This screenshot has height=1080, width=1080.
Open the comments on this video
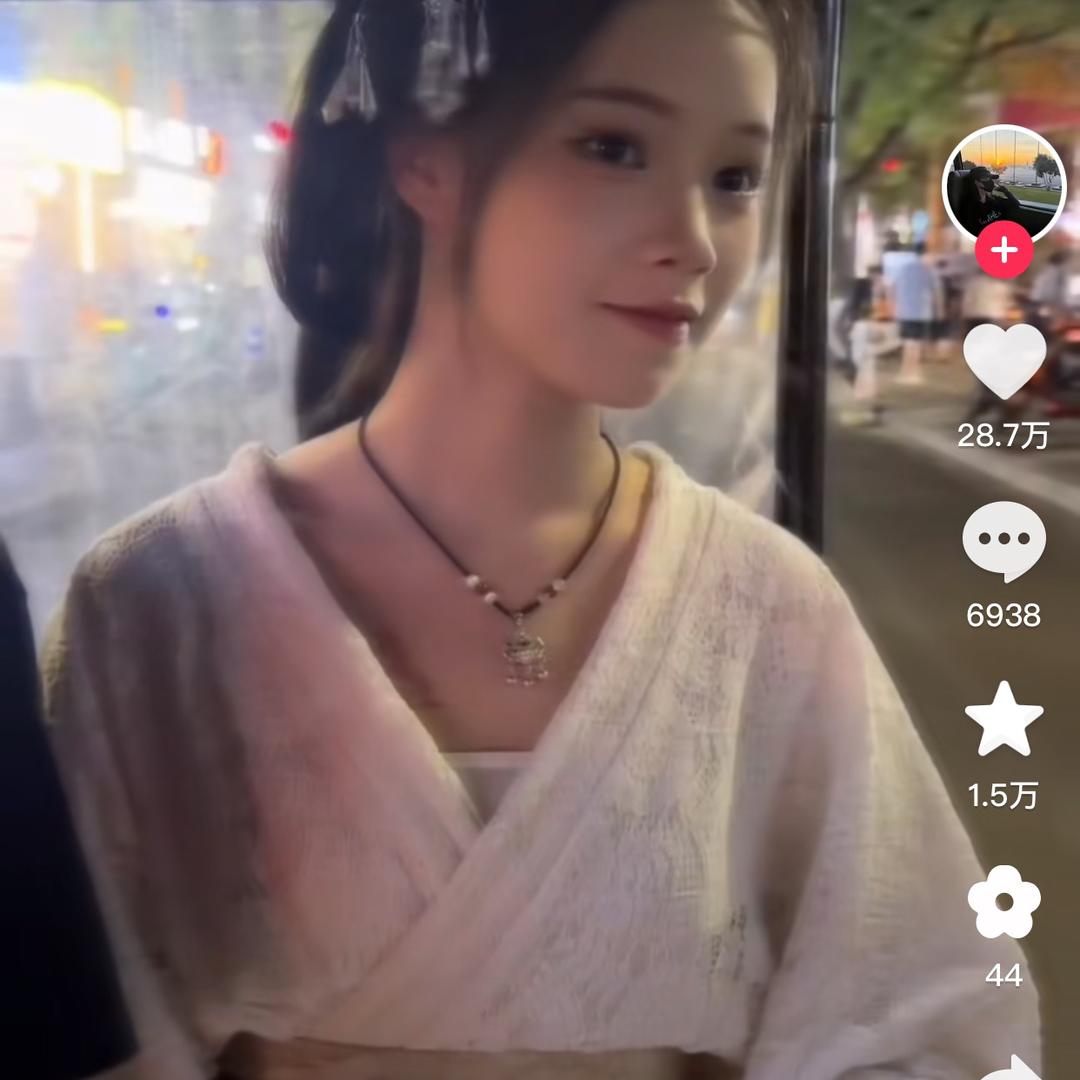(1004, 541)
